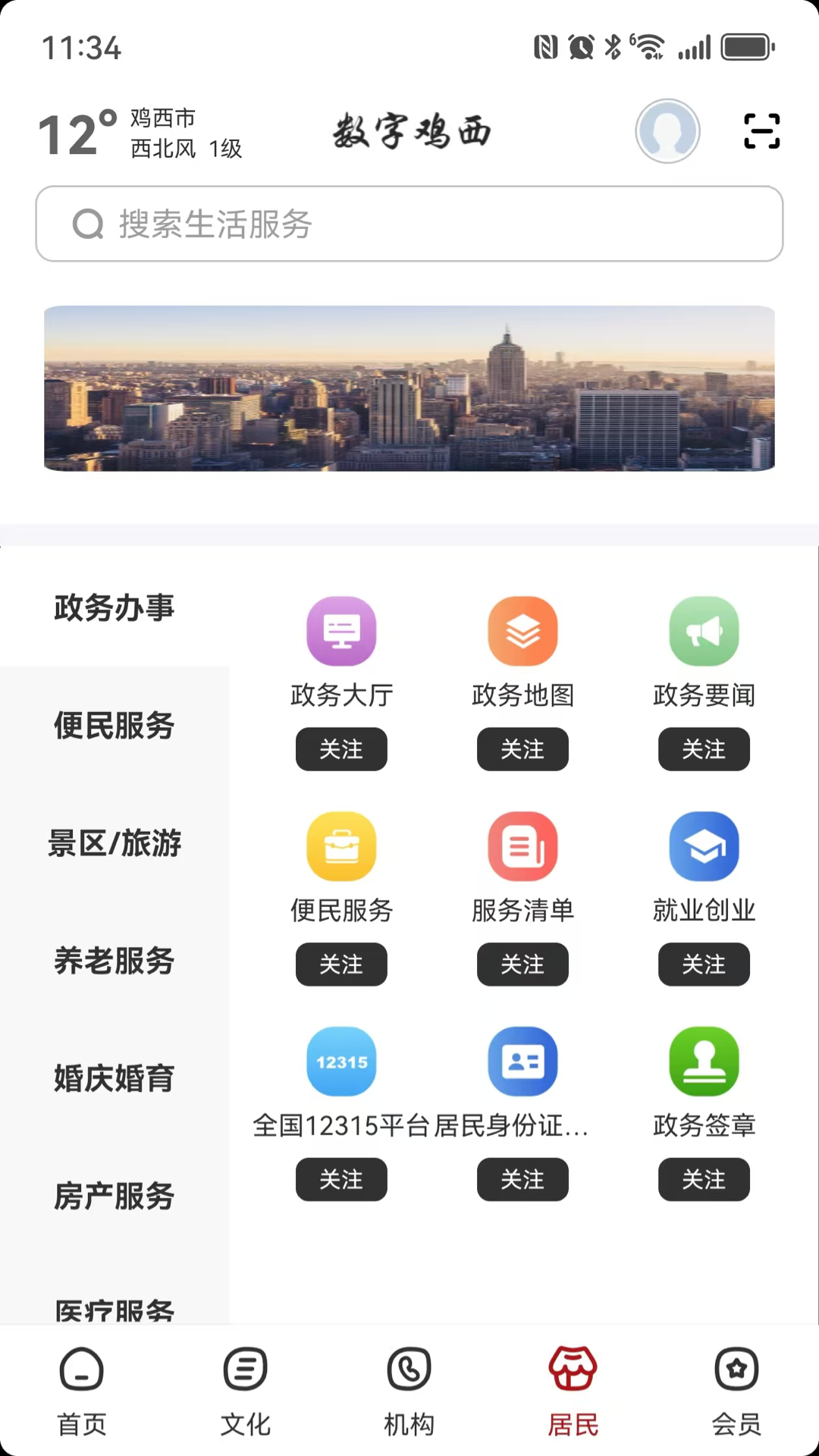
Task: Select the 养老服务 sidebar category
Action: point(114,962)
